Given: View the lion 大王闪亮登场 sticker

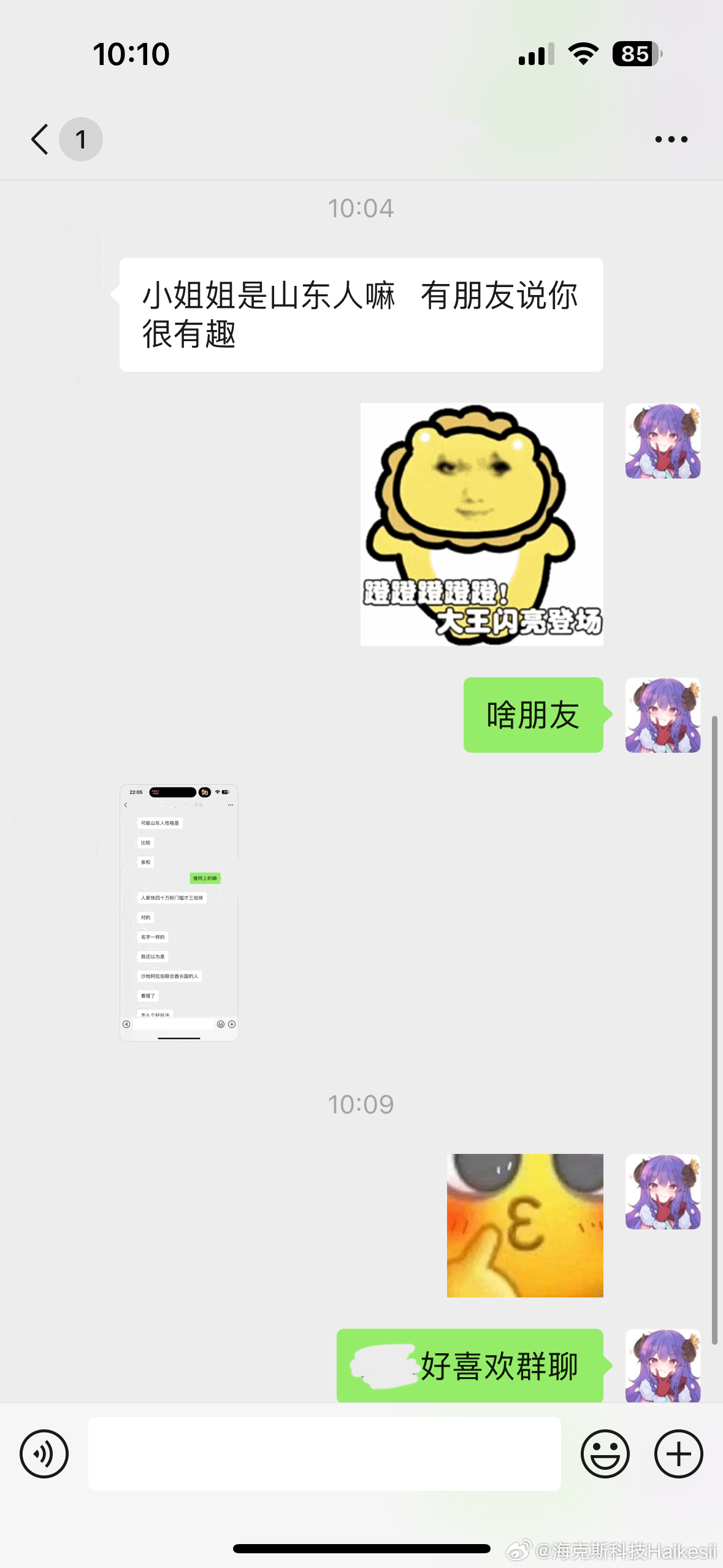Looking at the screenshot, I should tap(482, 524).
